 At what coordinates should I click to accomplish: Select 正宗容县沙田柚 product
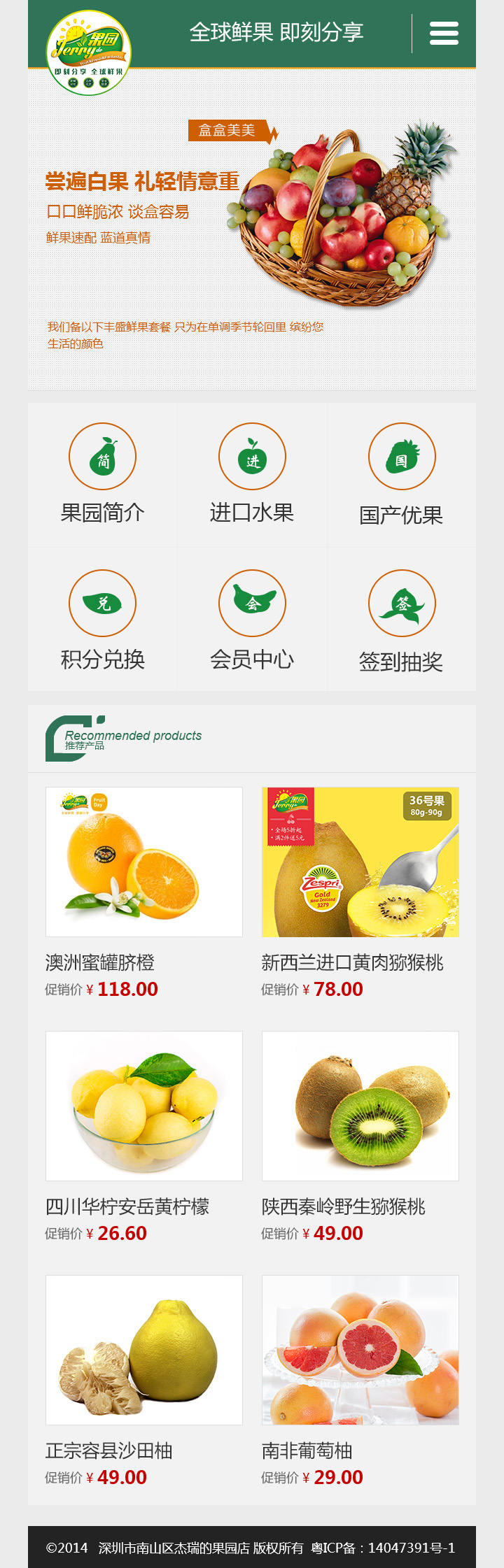pyautogui.click(x=144, y=1350)
